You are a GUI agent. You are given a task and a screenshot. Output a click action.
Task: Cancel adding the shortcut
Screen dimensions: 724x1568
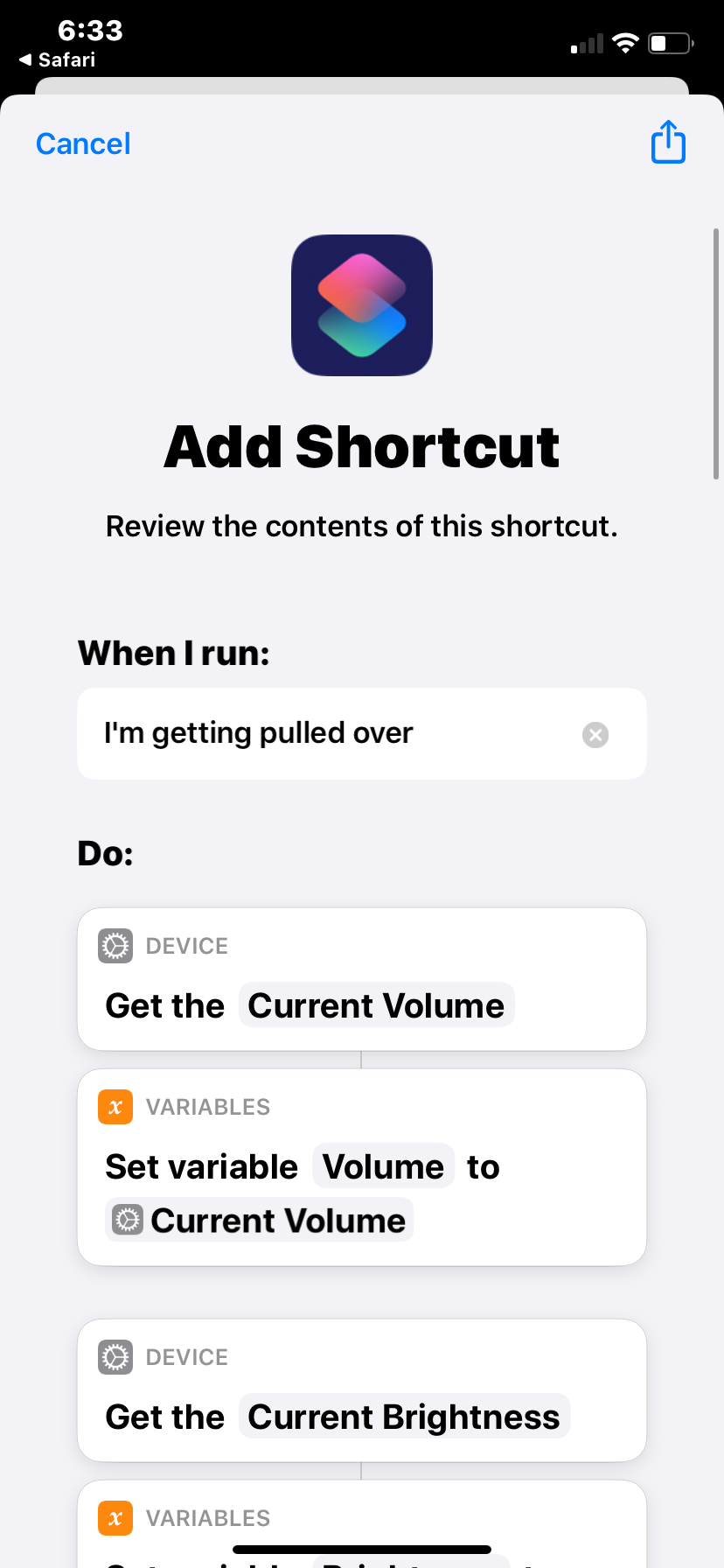tap(83, 143)
